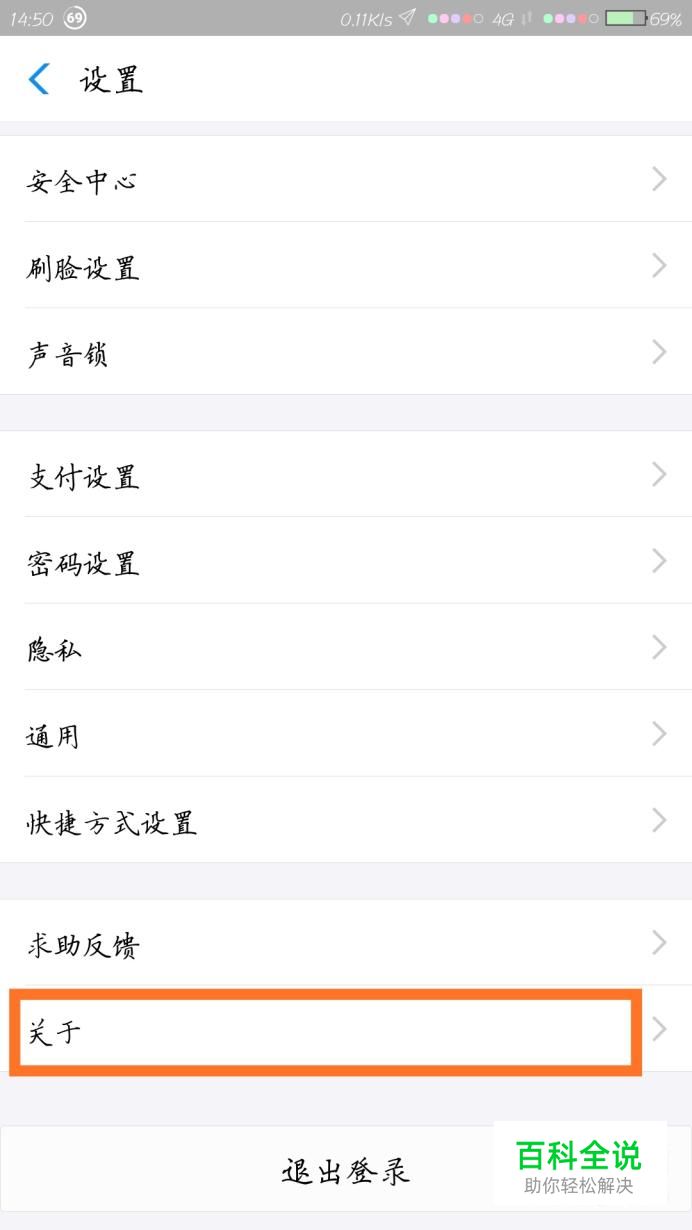Open 刷脸设置
Image resolution: width=692 pixels, height=1230 pixels.
pos(346,265)
